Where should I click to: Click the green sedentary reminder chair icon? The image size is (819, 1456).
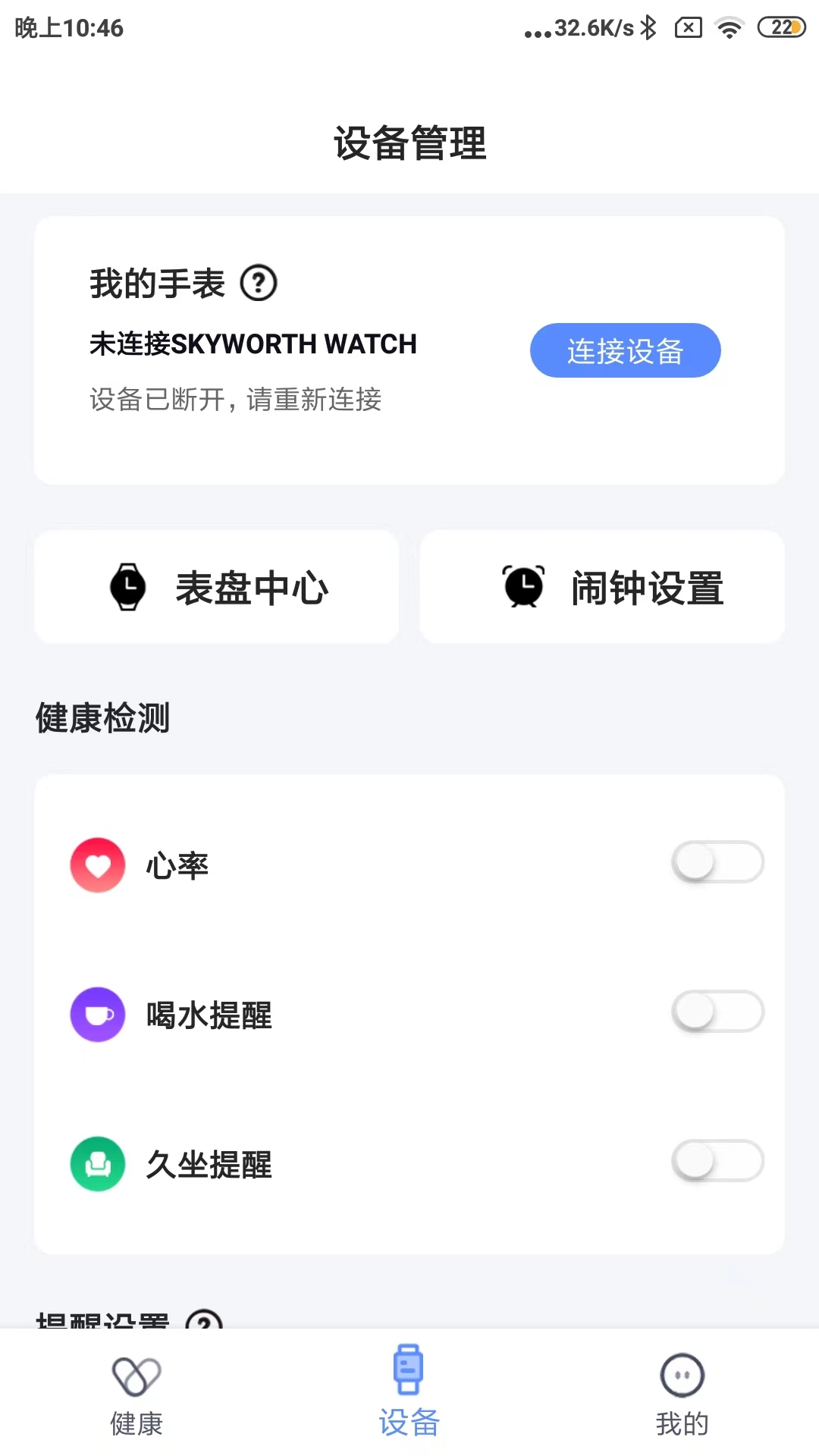click(97, 1164)
